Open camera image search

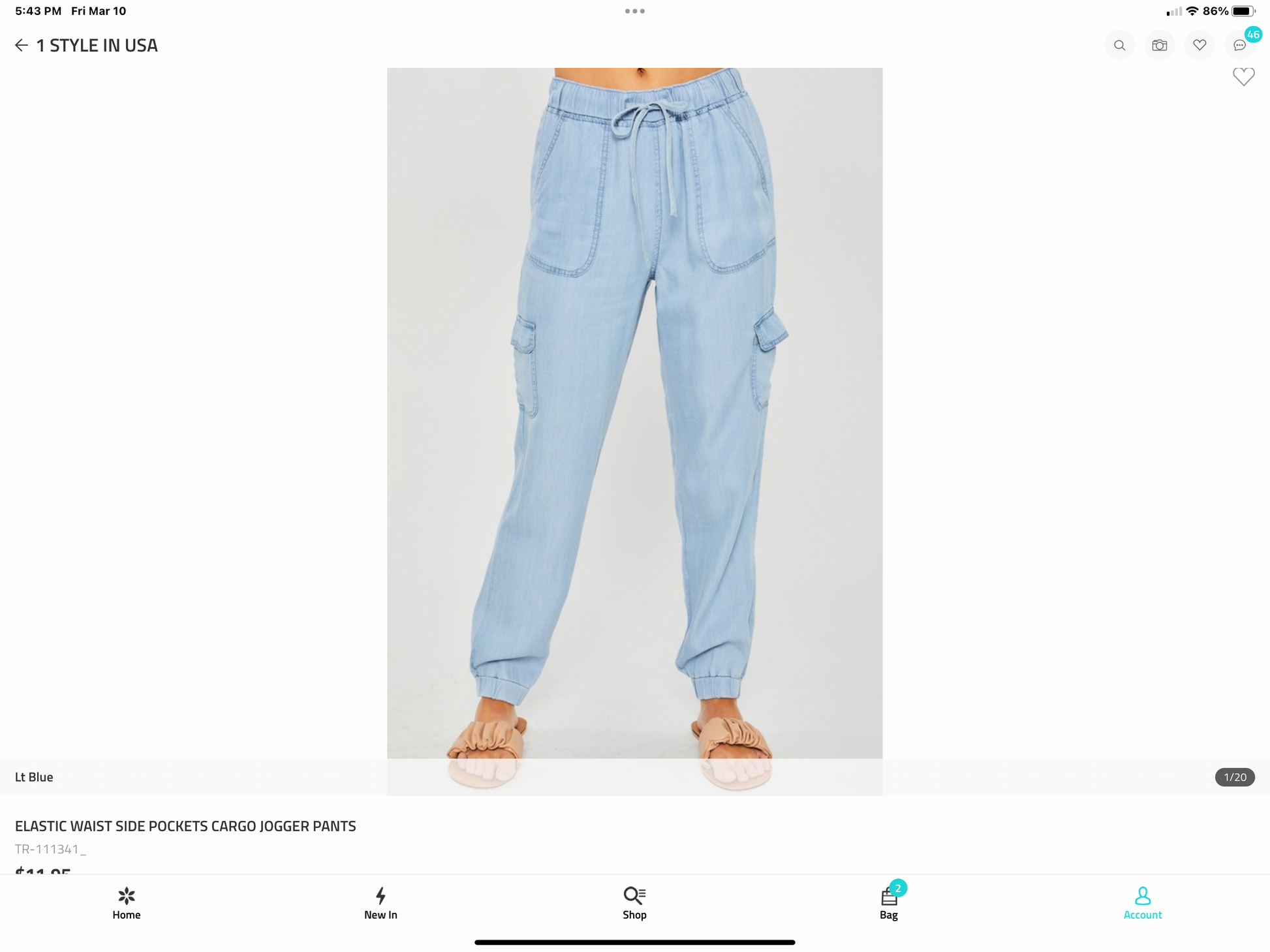point(1159,45)
